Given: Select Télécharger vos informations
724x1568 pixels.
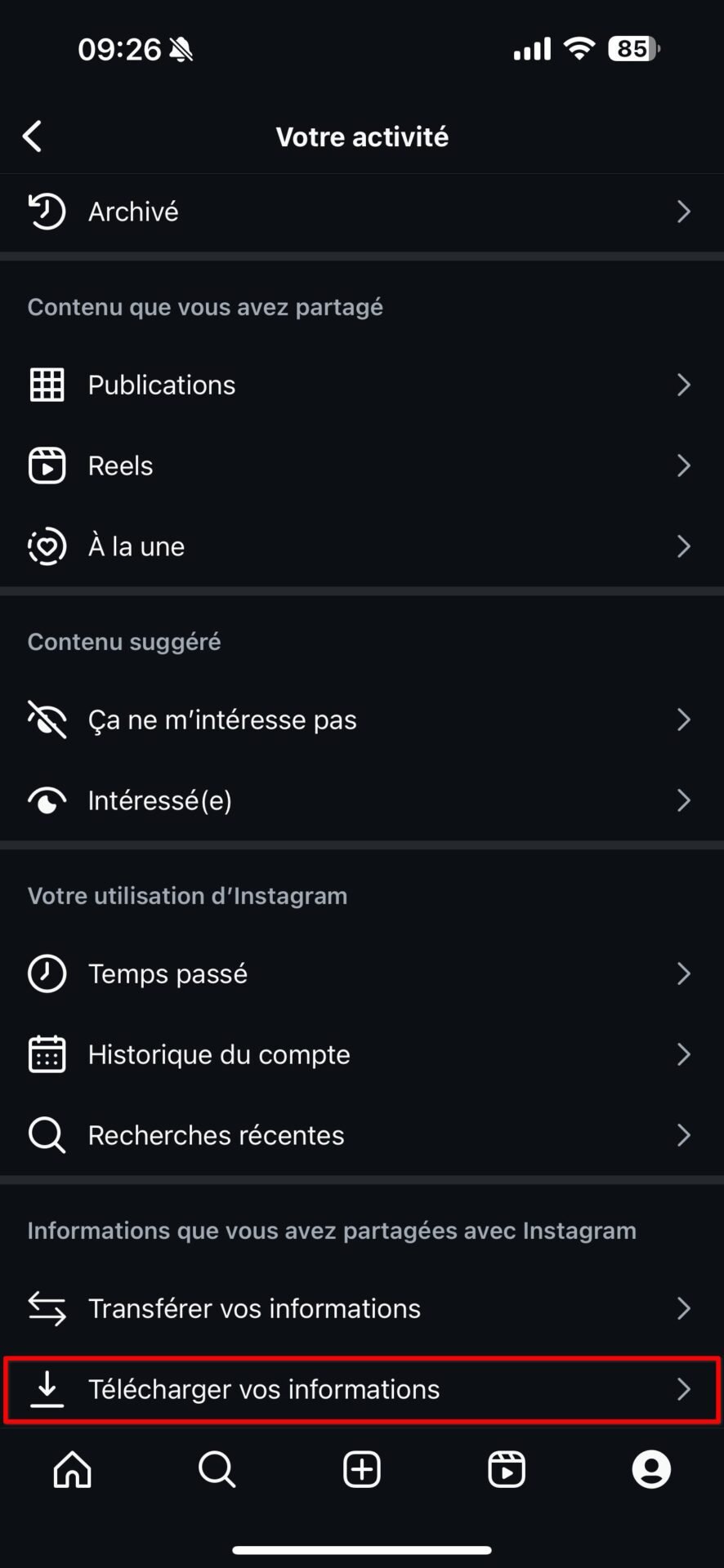Looking at the screenshot, I should point(362,1389).
